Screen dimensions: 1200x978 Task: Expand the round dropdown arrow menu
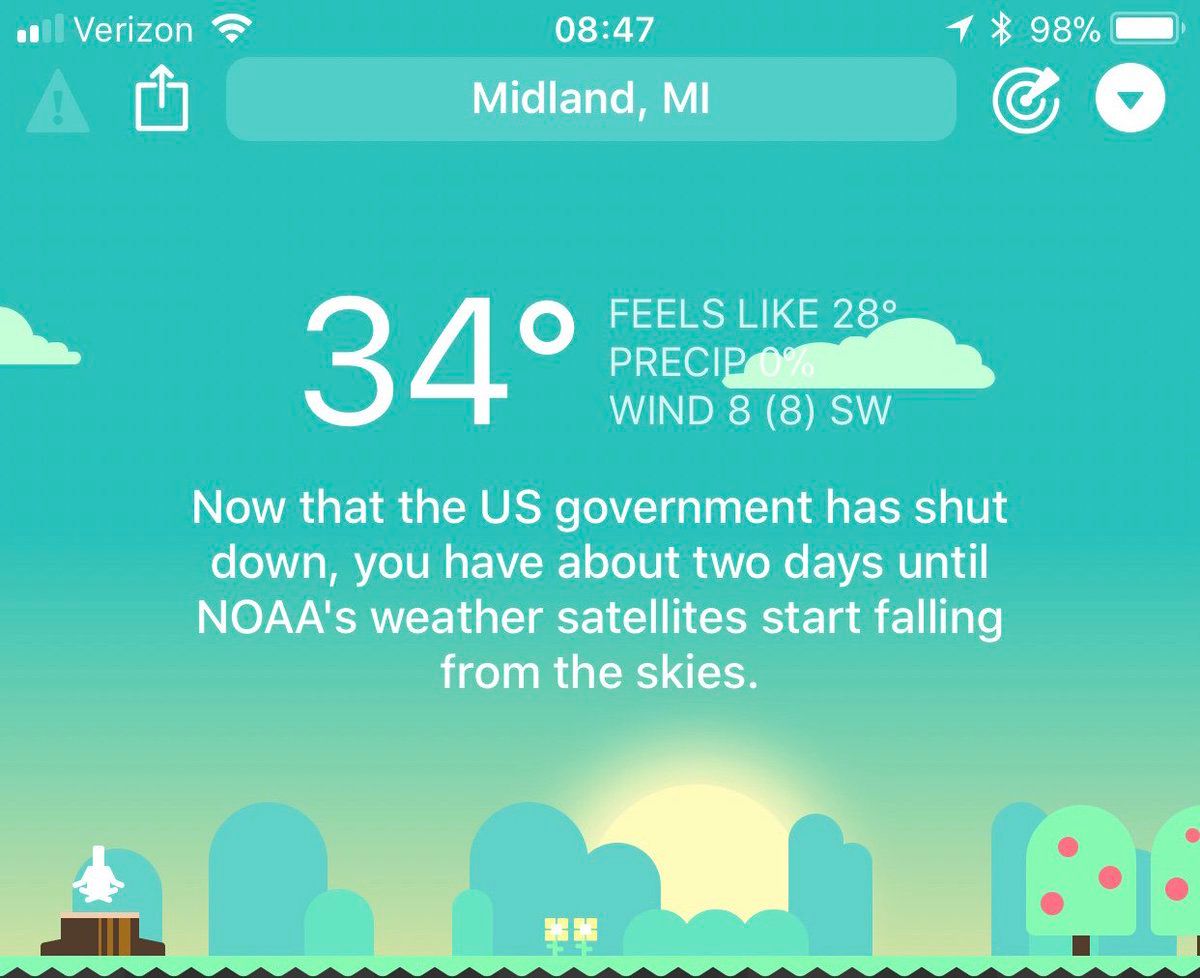[1130, 100]
